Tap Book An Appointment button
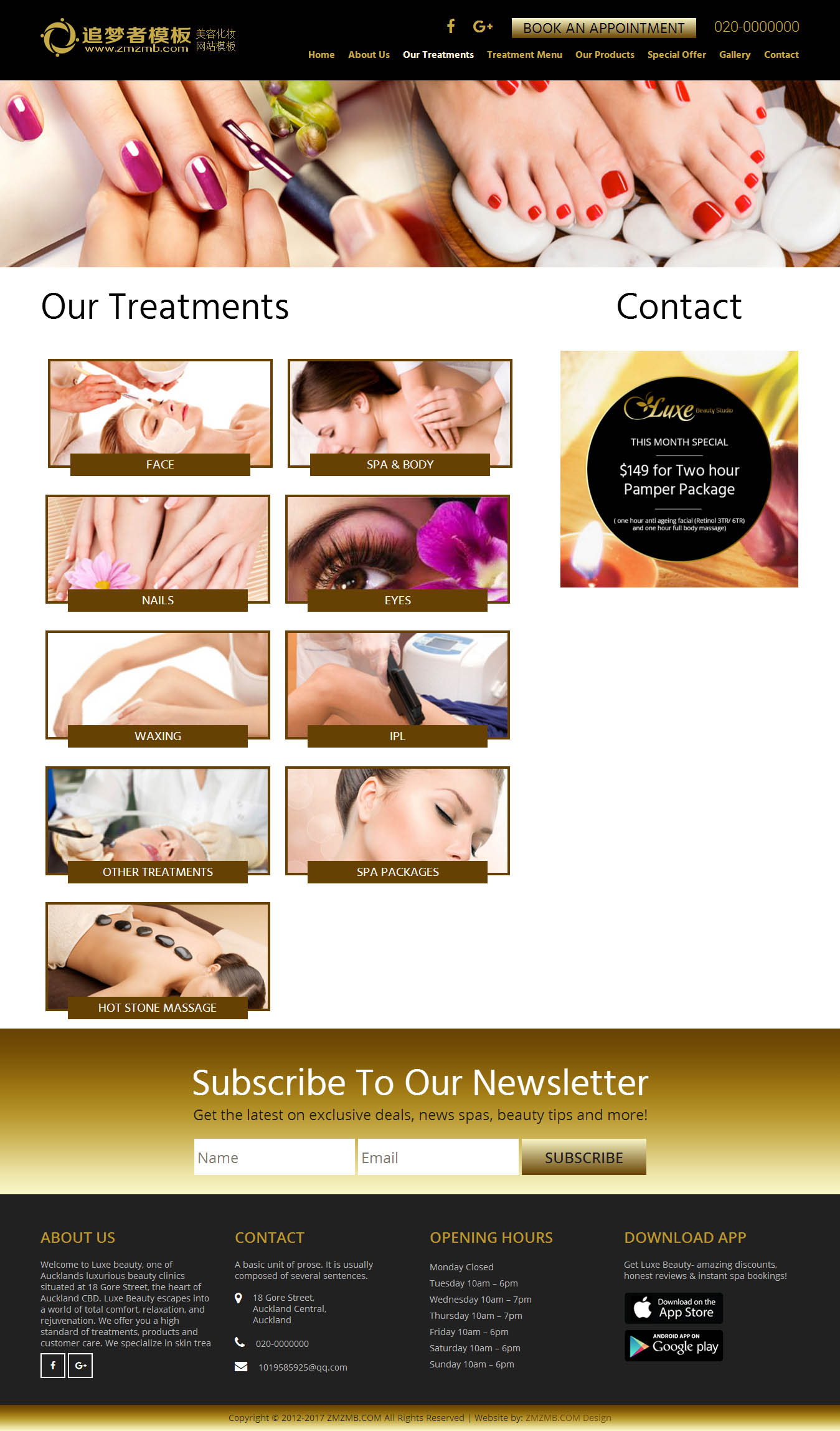 pos(603,28)
